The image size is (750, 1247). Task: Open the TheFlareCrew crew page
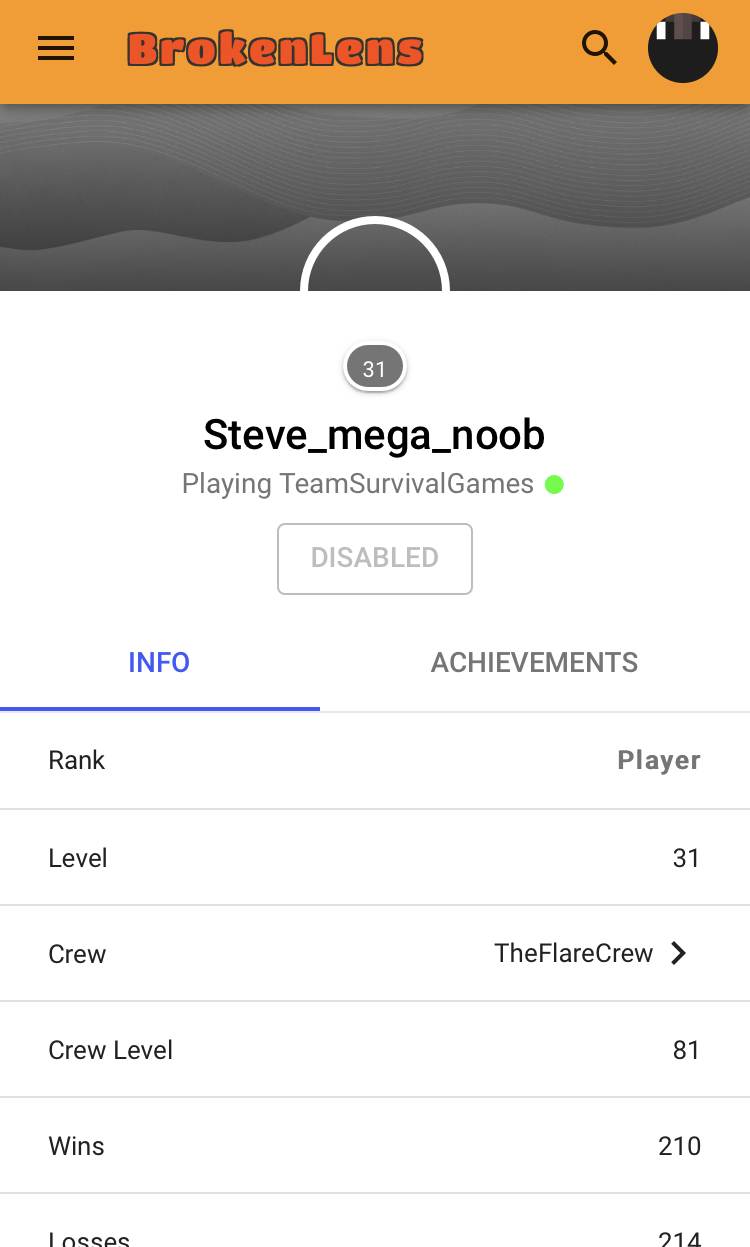click(x=375, y=954)
